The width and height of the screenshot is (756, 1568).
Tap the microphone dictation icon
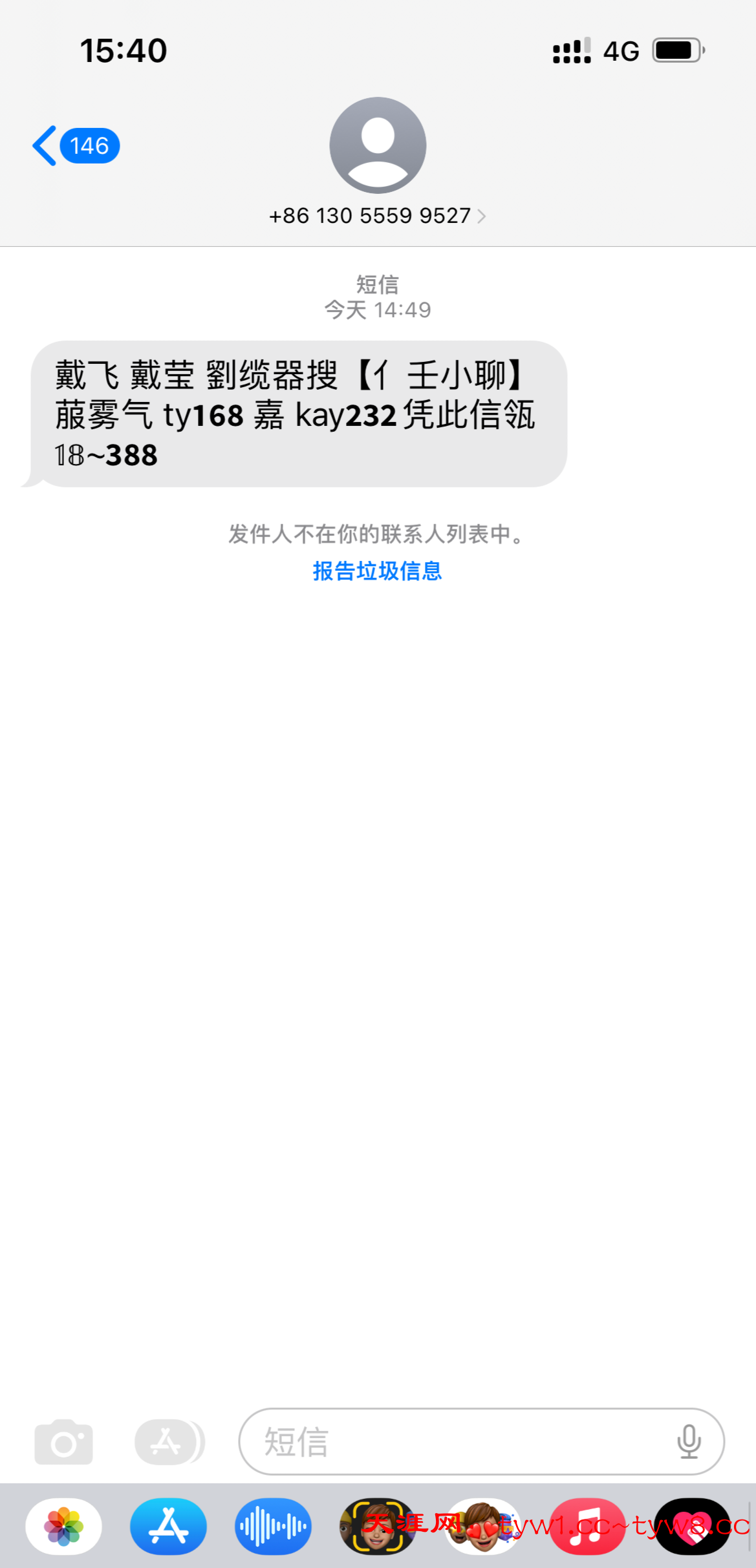point(689,1442)
